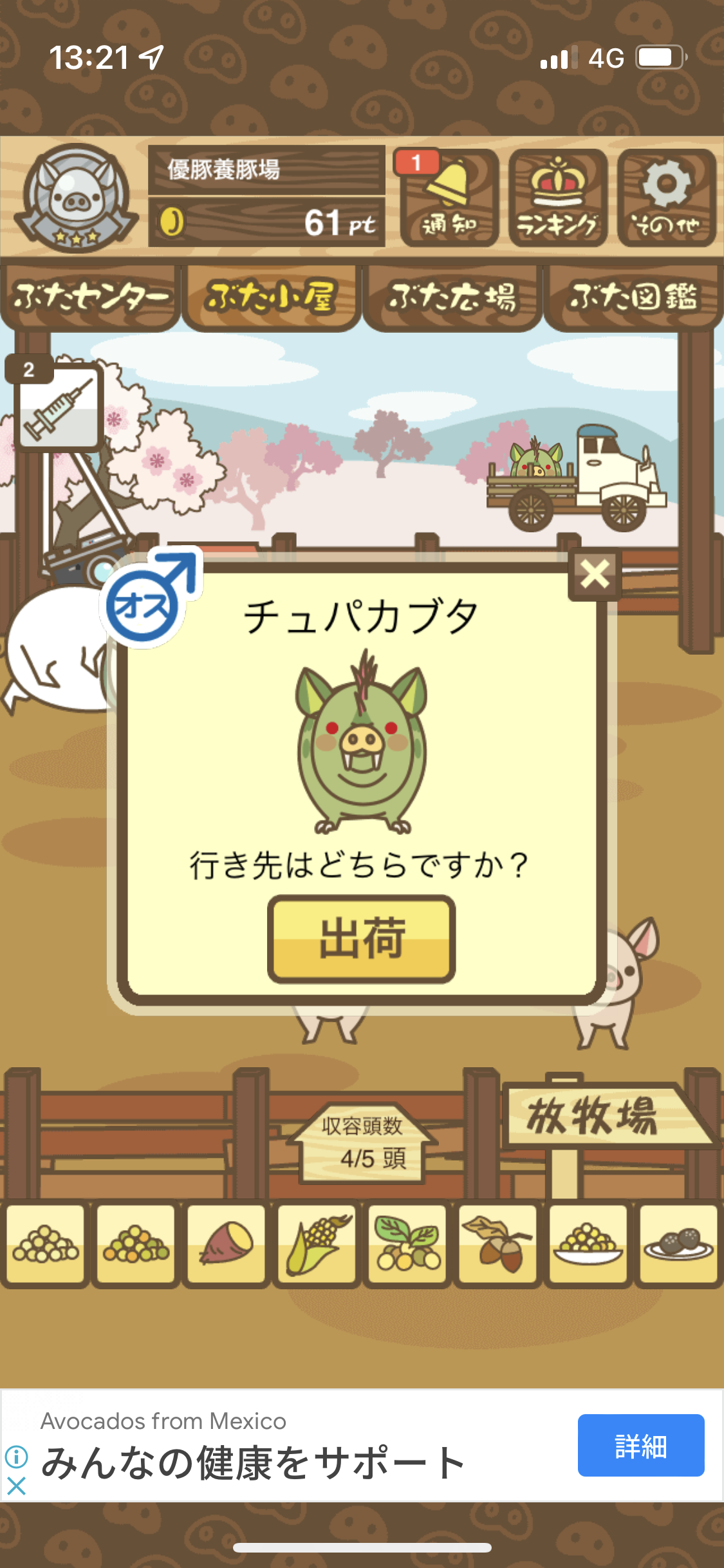Select the syringe vaccine item
The height and width of the screenshot is (1568, 724).
tap(59, 407)
